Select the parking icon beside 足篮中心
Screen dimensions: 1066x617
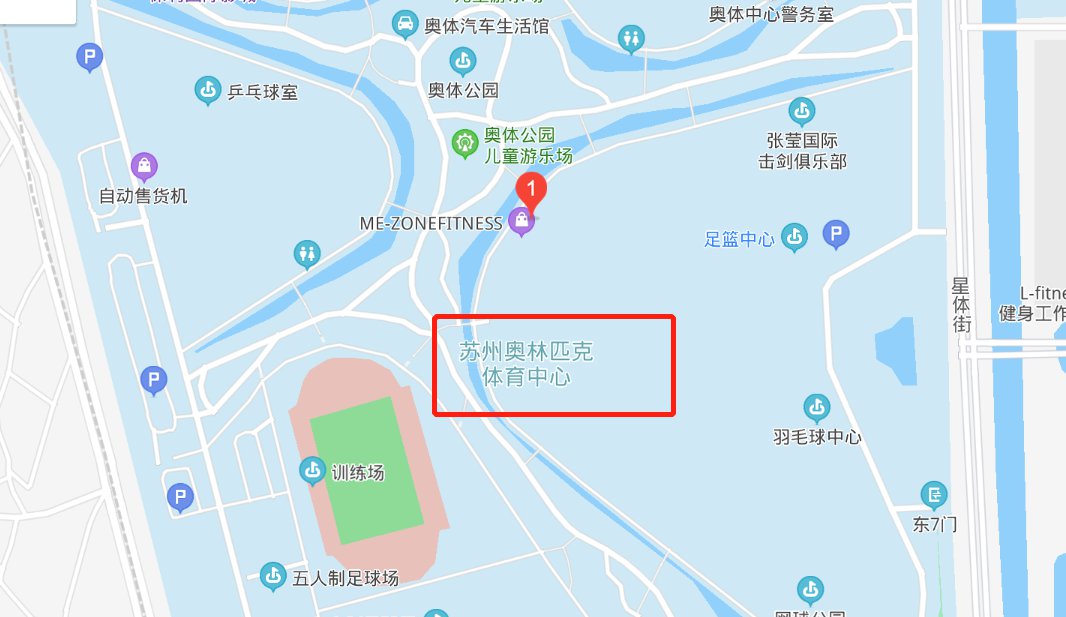coord(836,236)
